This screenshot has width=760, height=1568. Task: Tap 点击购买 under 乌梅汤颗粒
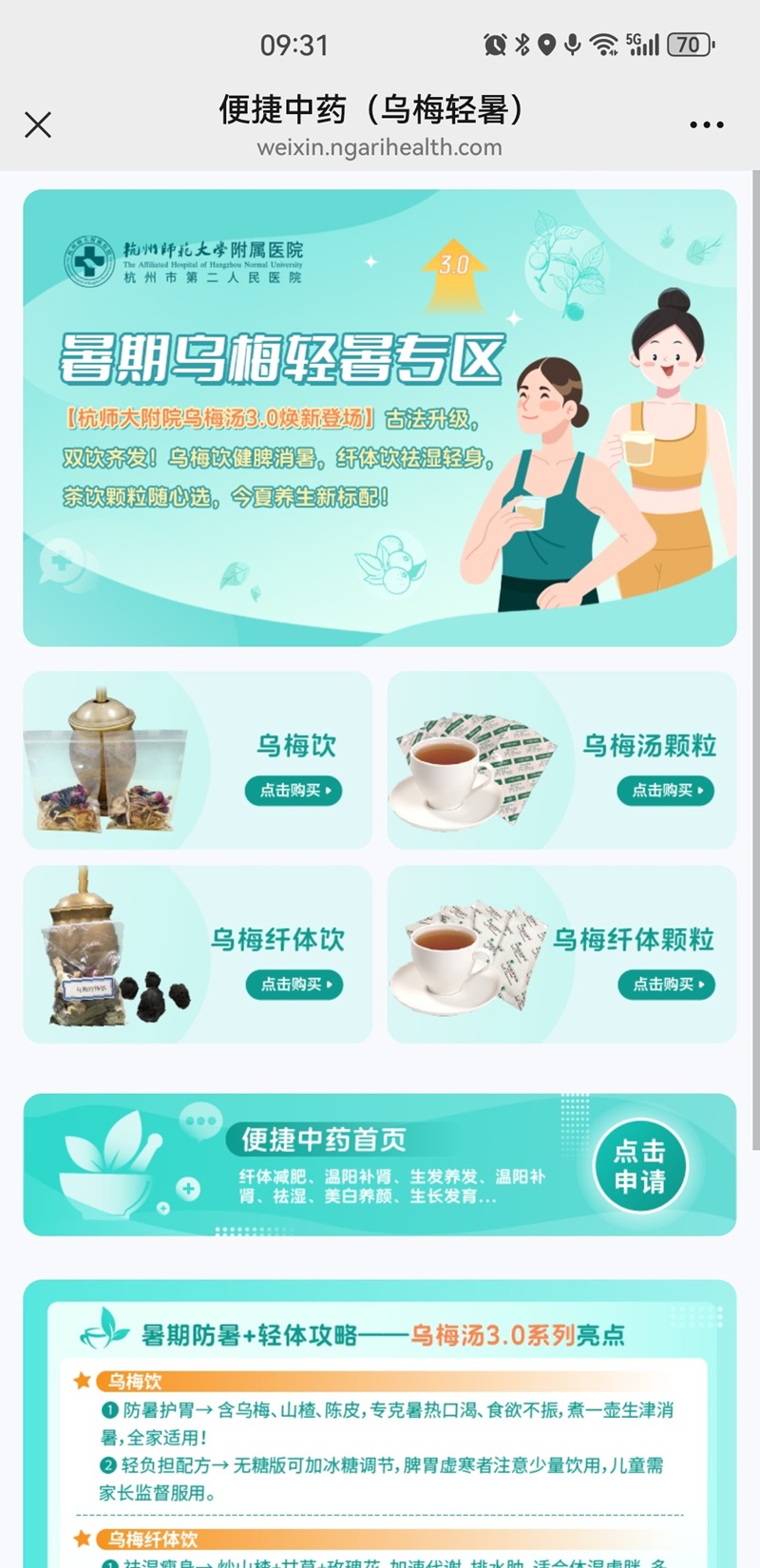(x=665, y=791)
